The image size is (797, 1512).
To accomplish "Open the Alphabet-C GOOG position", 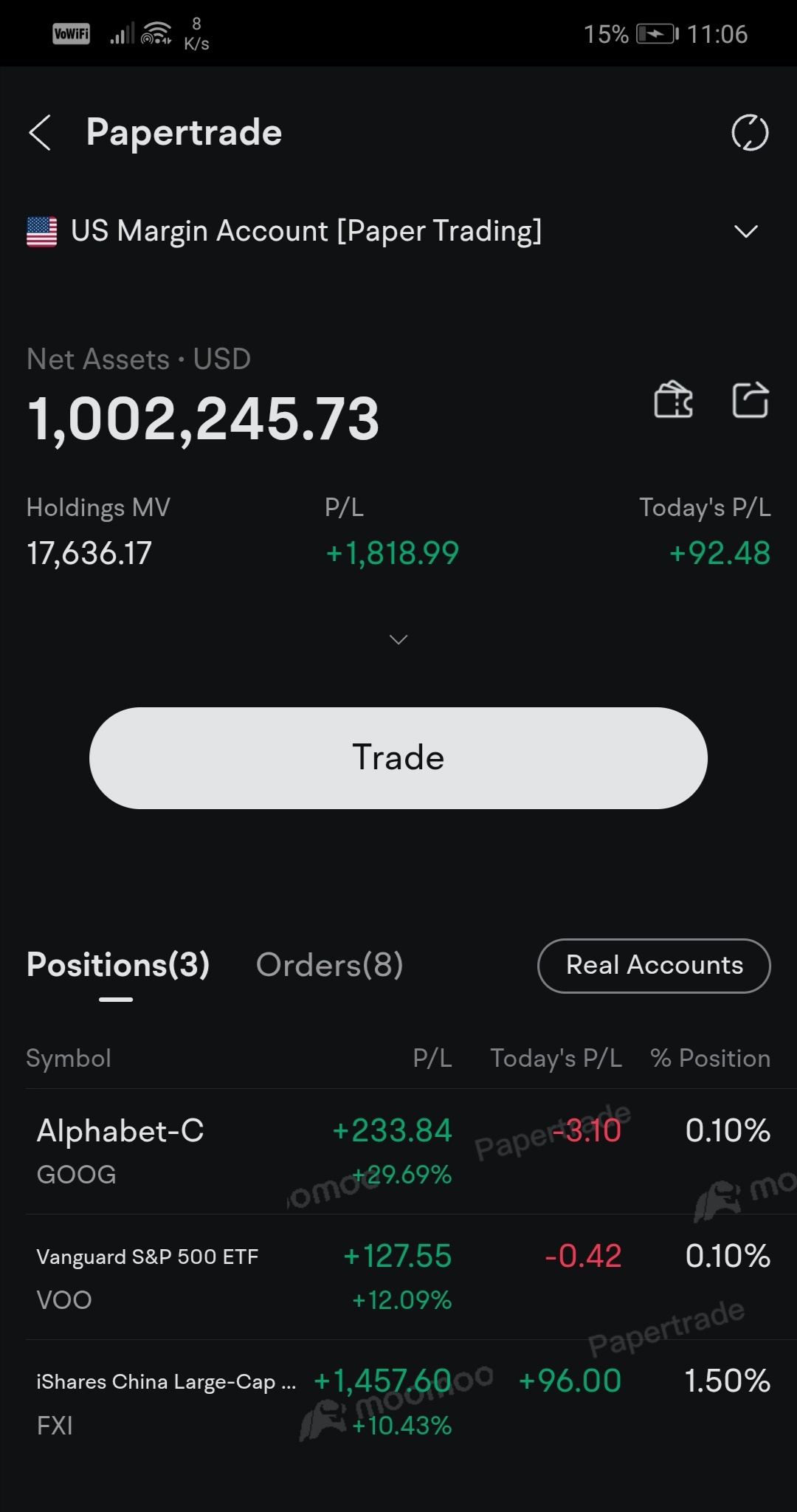I will point(398,1152).
